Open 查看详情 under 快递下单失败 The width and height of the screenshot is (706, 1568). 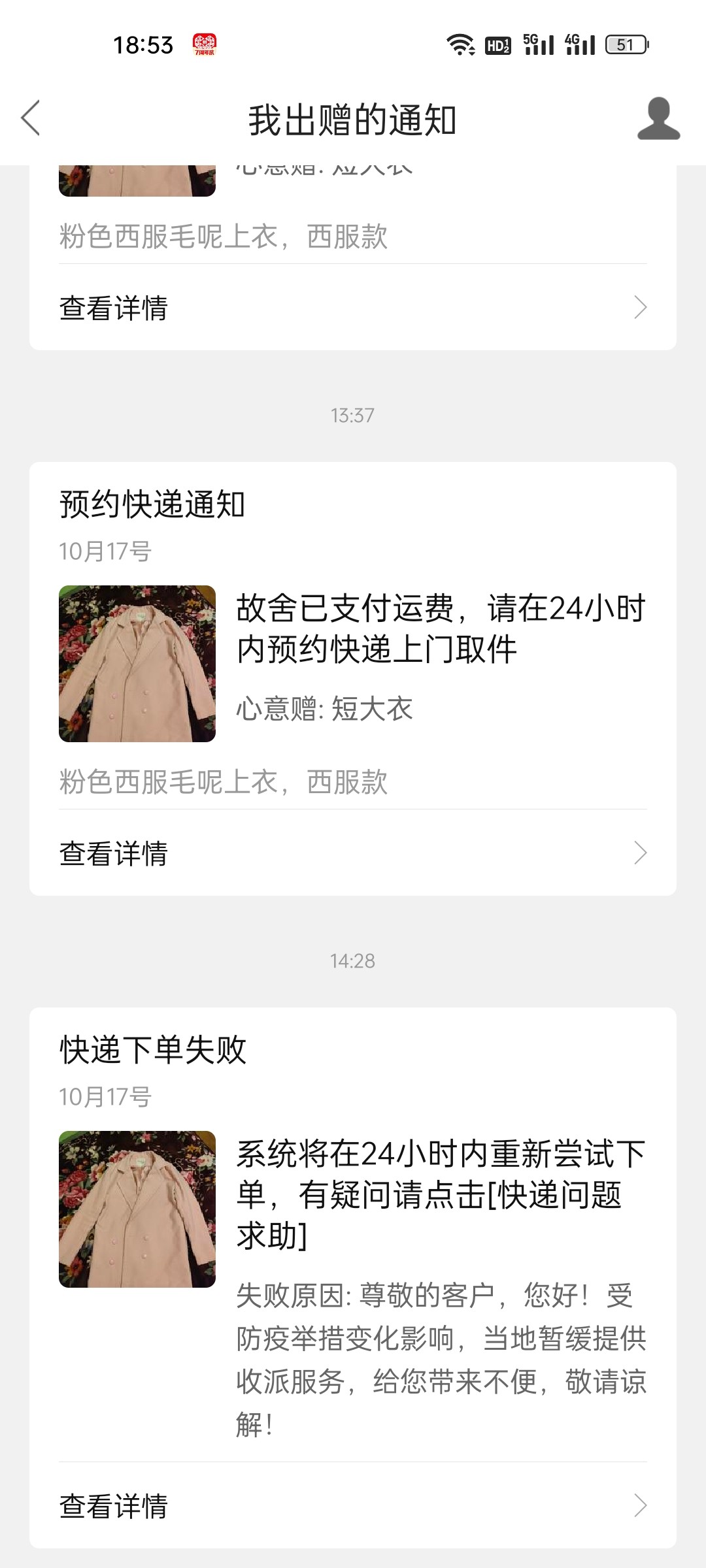tap(353, 1505)
